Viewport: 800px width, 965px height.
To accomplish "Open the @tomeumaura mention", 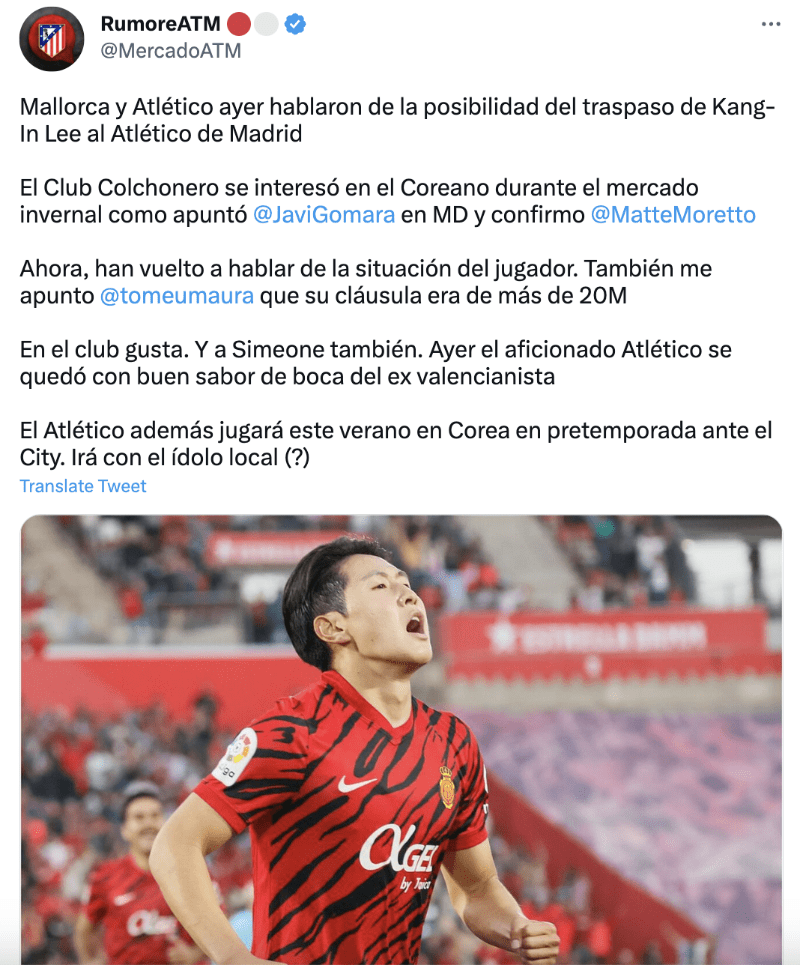I will (177, 296).
